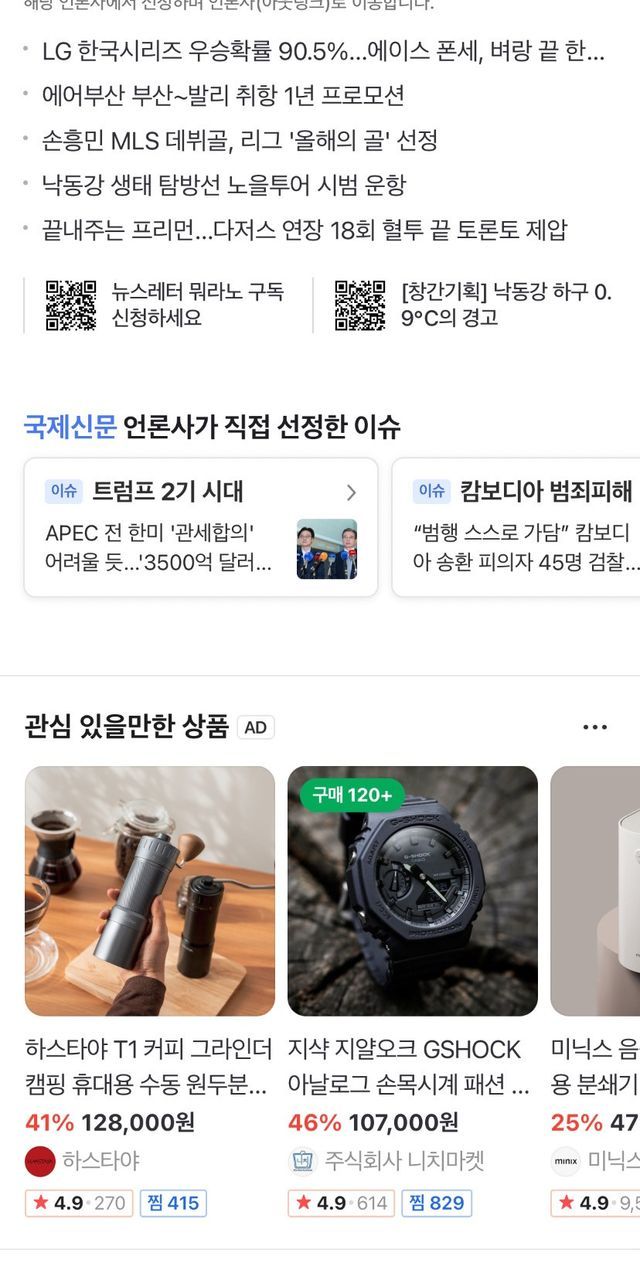Open the 뉴스레터 뭐라노 구독 banner
Viewport: 640px width, 1280px height.
click(166, 305)
